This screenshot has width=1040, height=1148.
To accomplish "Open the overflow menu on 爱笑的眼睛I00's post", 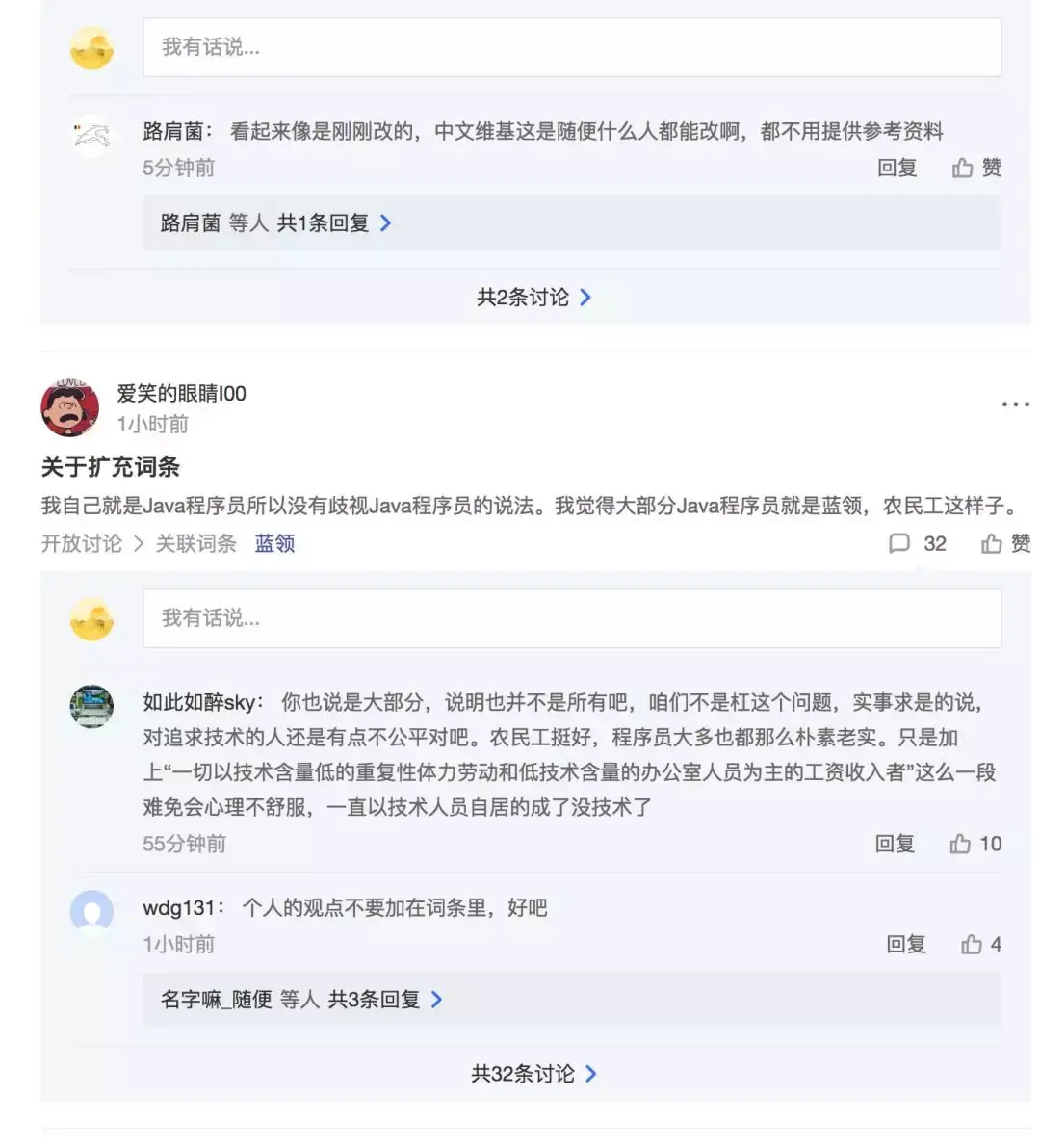I will pyautogui.click(x=1015, y=404).
